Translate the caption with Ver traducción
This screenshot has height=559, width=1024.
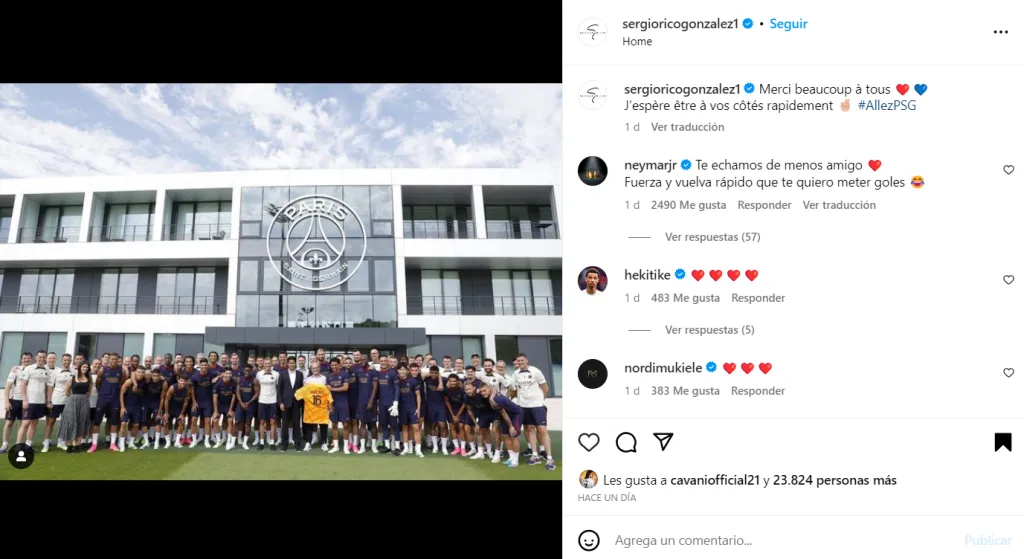pos(687,127)
